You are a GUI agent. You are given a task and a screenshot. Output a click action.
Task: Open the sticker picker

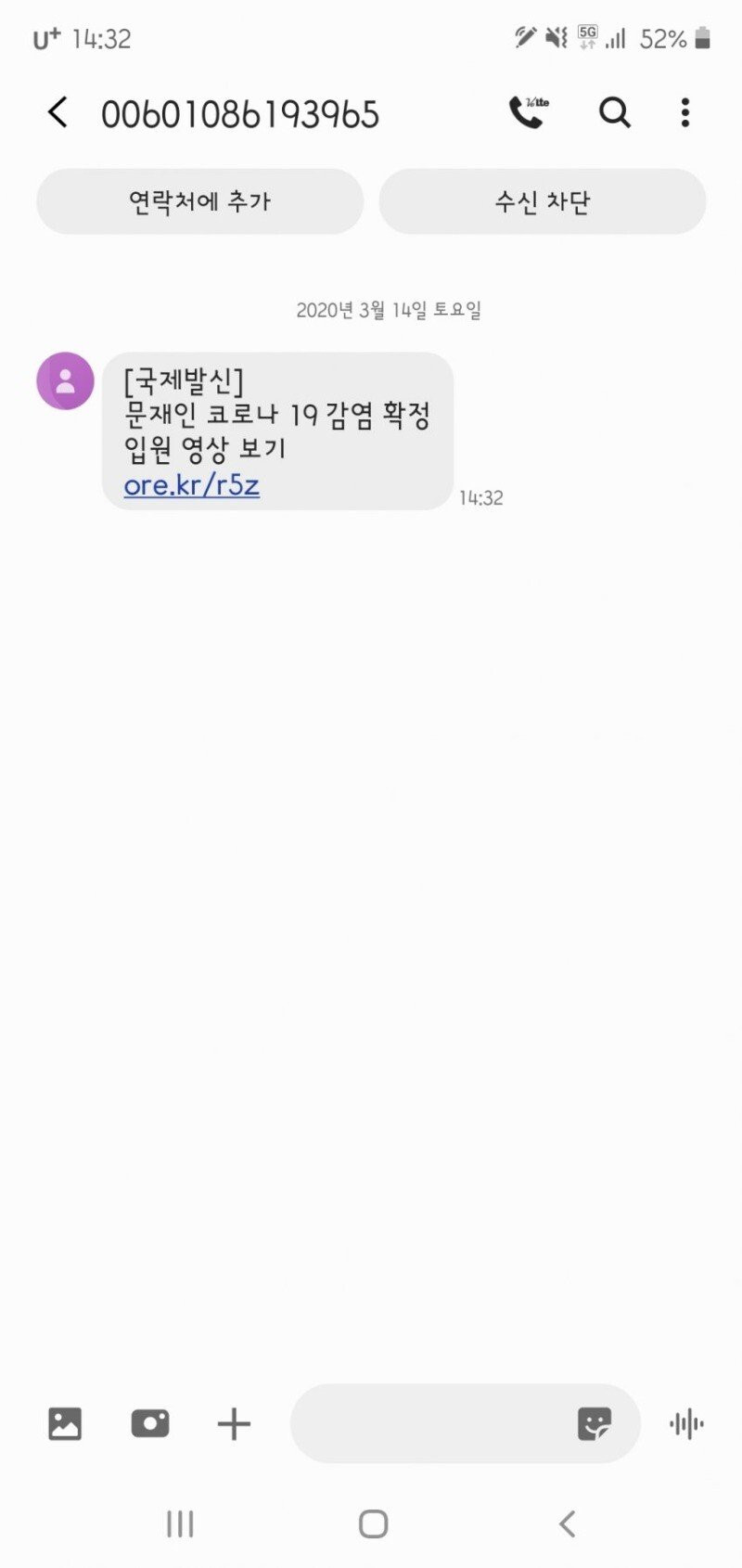595,1423
